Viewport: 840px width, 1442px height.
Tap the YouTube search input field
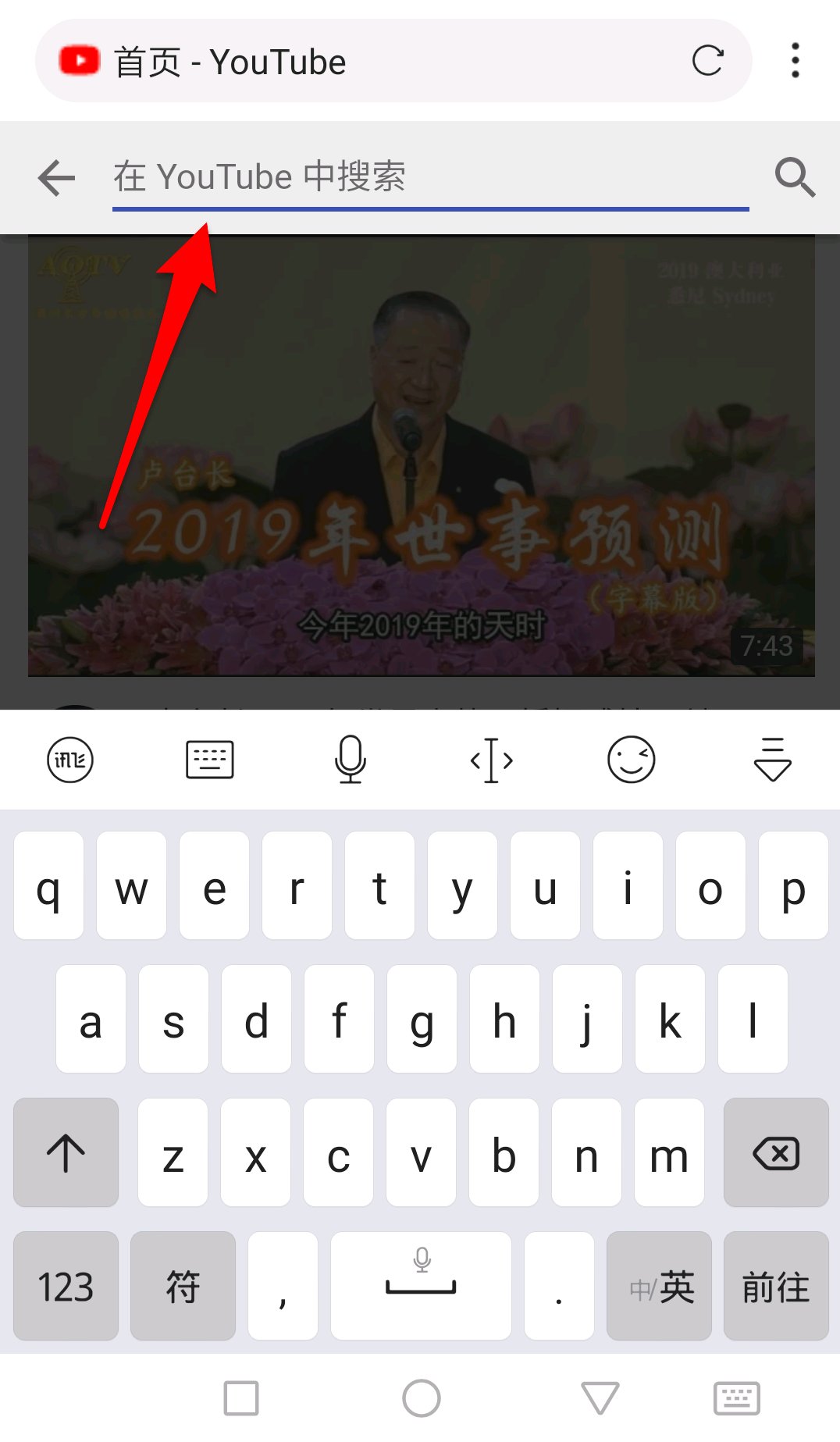click(x=429, y=176)
